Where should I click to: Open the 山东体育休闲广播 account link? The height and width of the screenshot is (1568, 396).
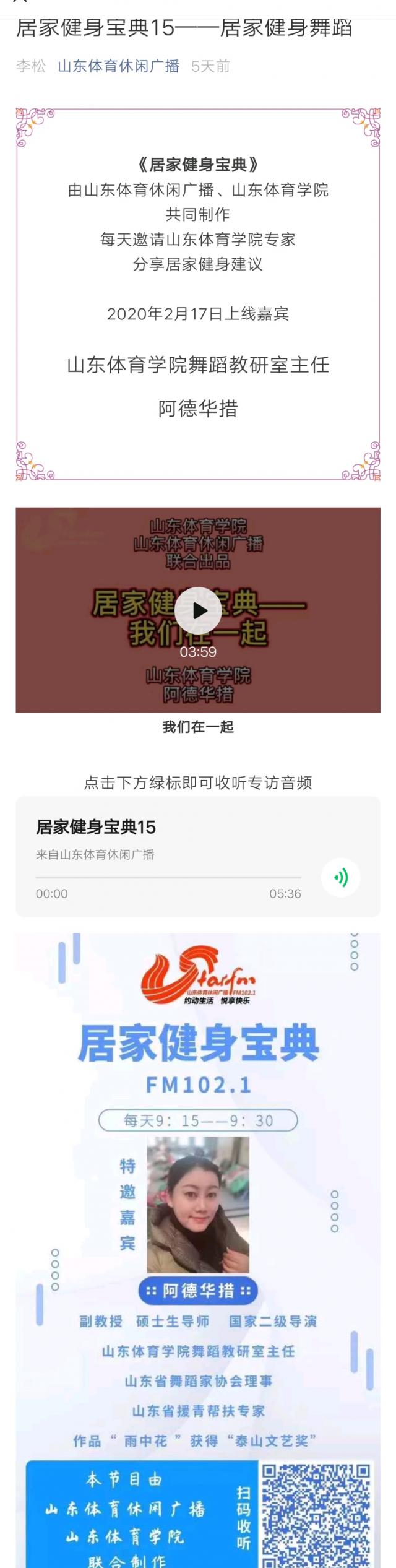(118, 66)
